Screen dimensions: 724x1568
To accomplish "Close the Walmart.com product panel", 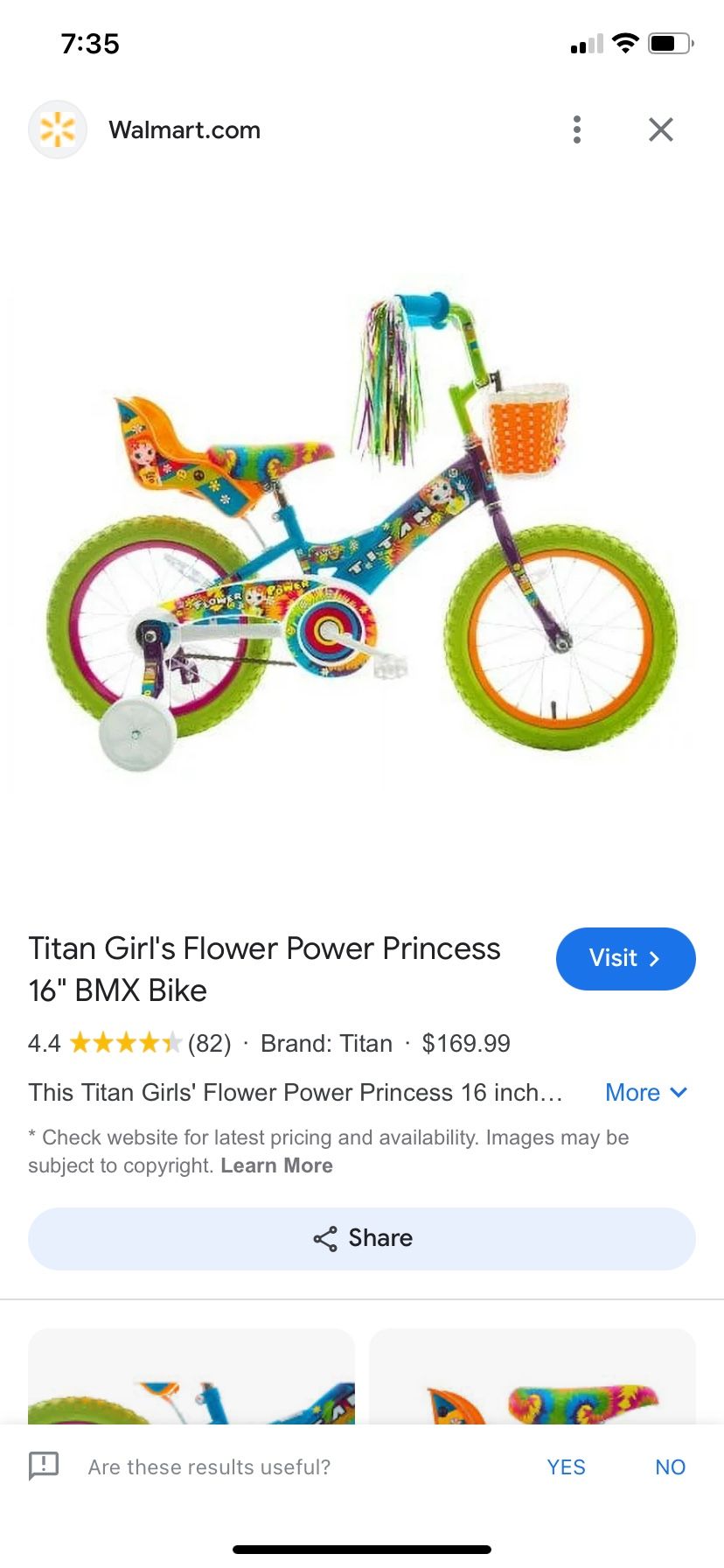I will point(661,129).
